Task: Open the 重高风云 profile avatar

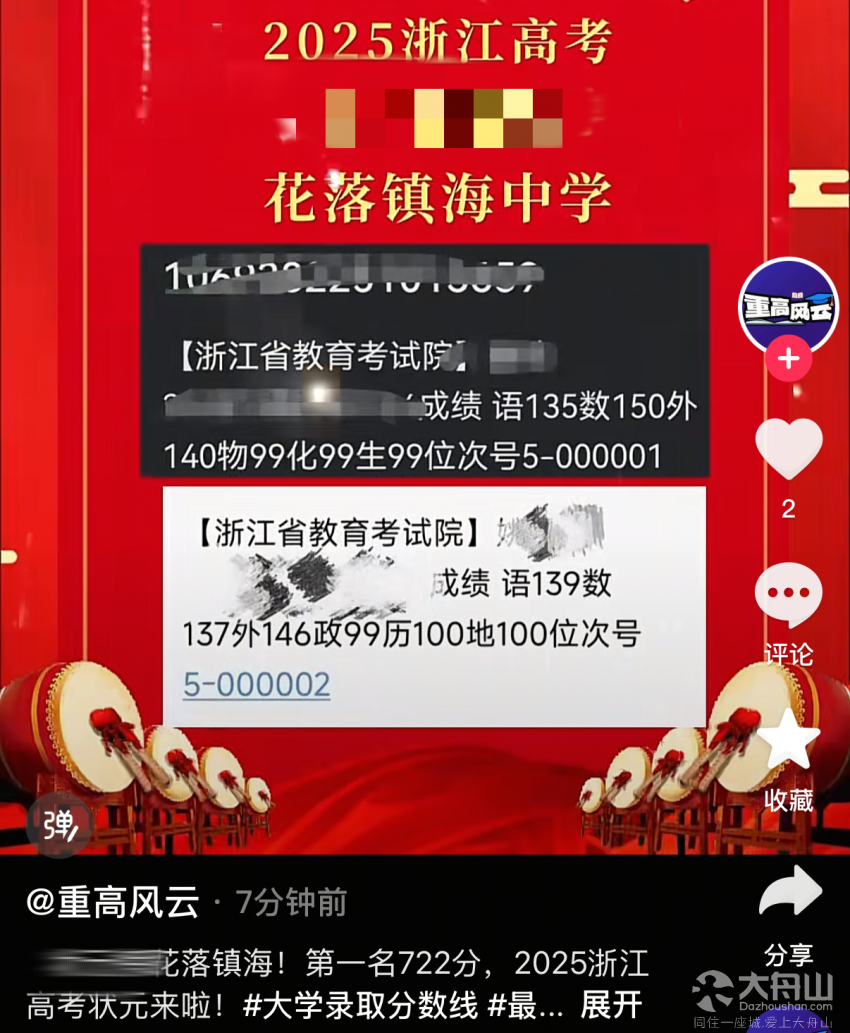Action: 788,304
